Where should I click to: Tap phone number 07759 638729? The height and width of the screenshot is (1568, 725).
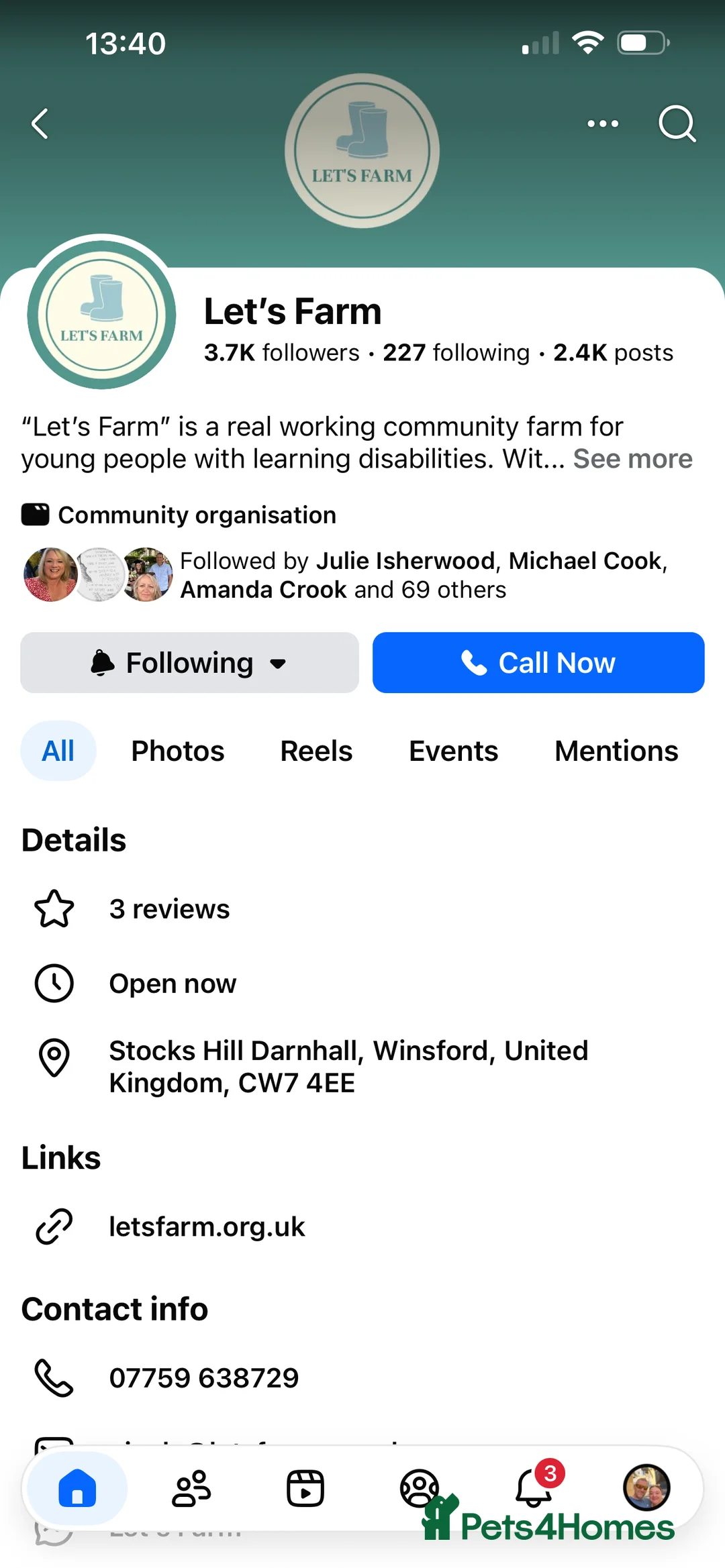coord(203,1378)
